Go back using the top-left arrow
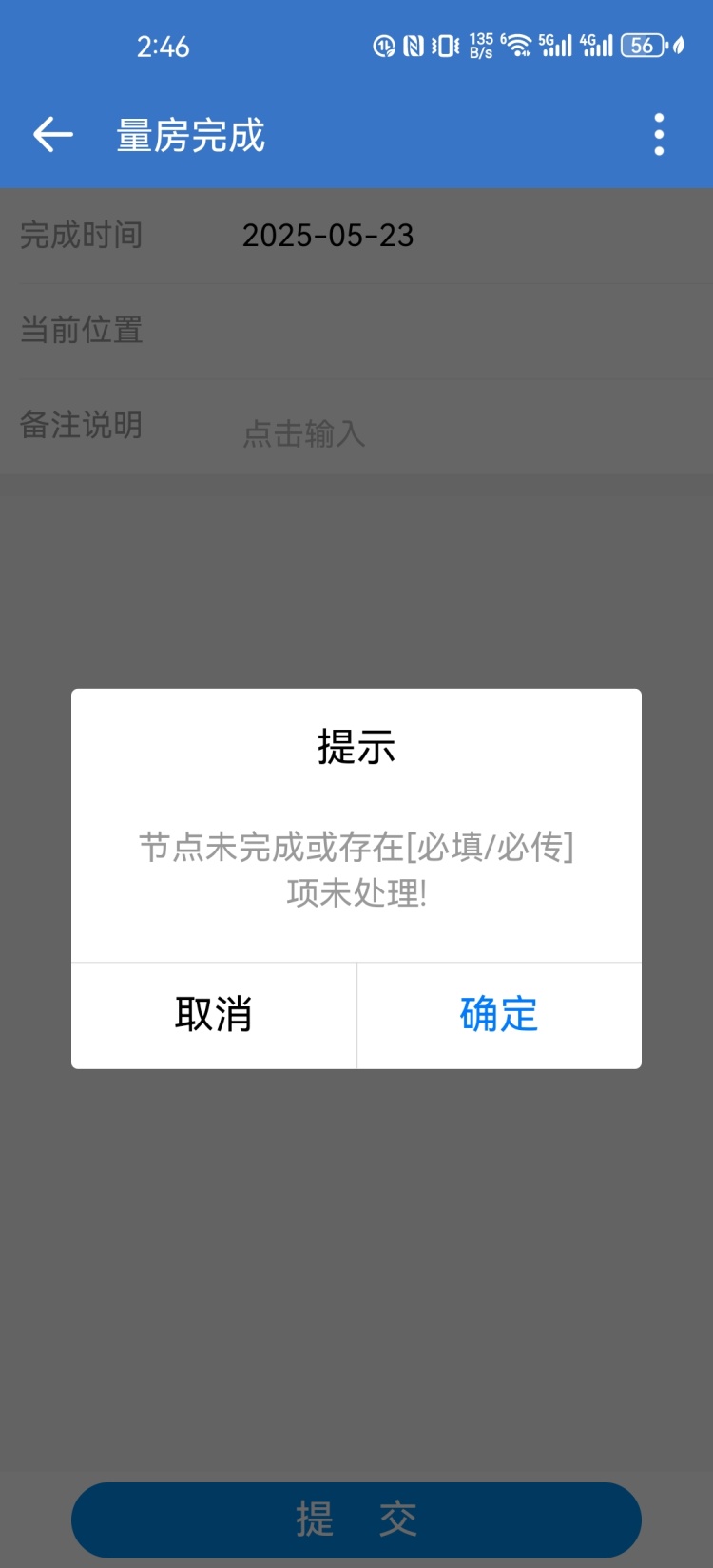This screenshot has width=713, height=1568. coord(53,135)
